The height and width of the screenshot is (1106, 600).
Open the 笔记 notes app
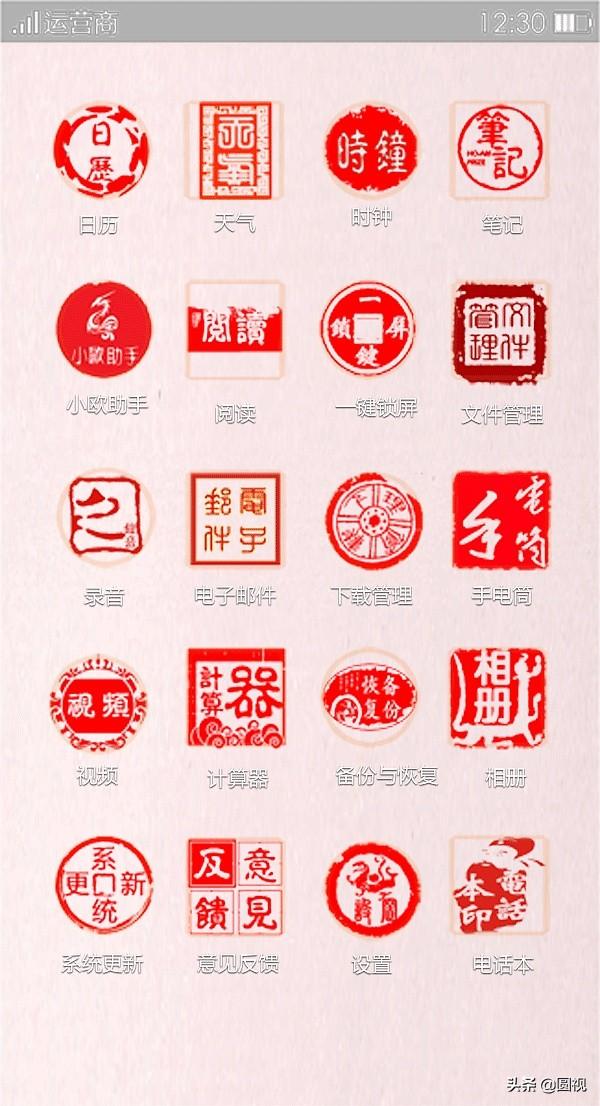[x=500, y=151]
